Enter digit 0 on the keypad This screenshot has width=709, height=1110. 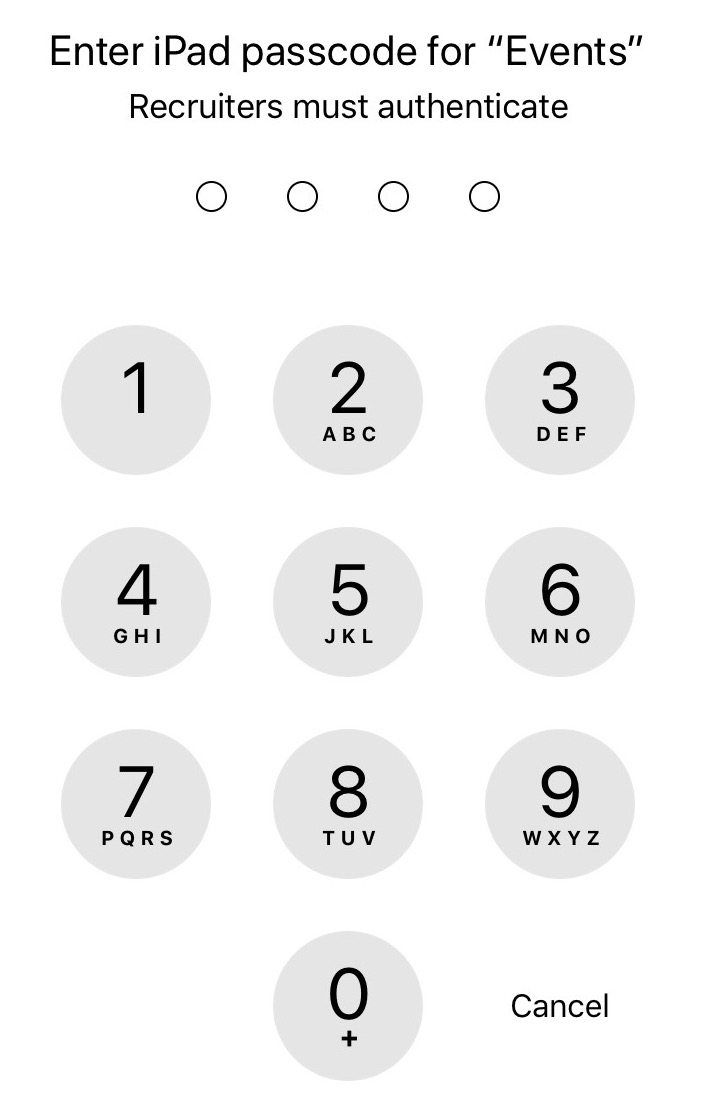pyautogui.click(x=348, y=1006)
